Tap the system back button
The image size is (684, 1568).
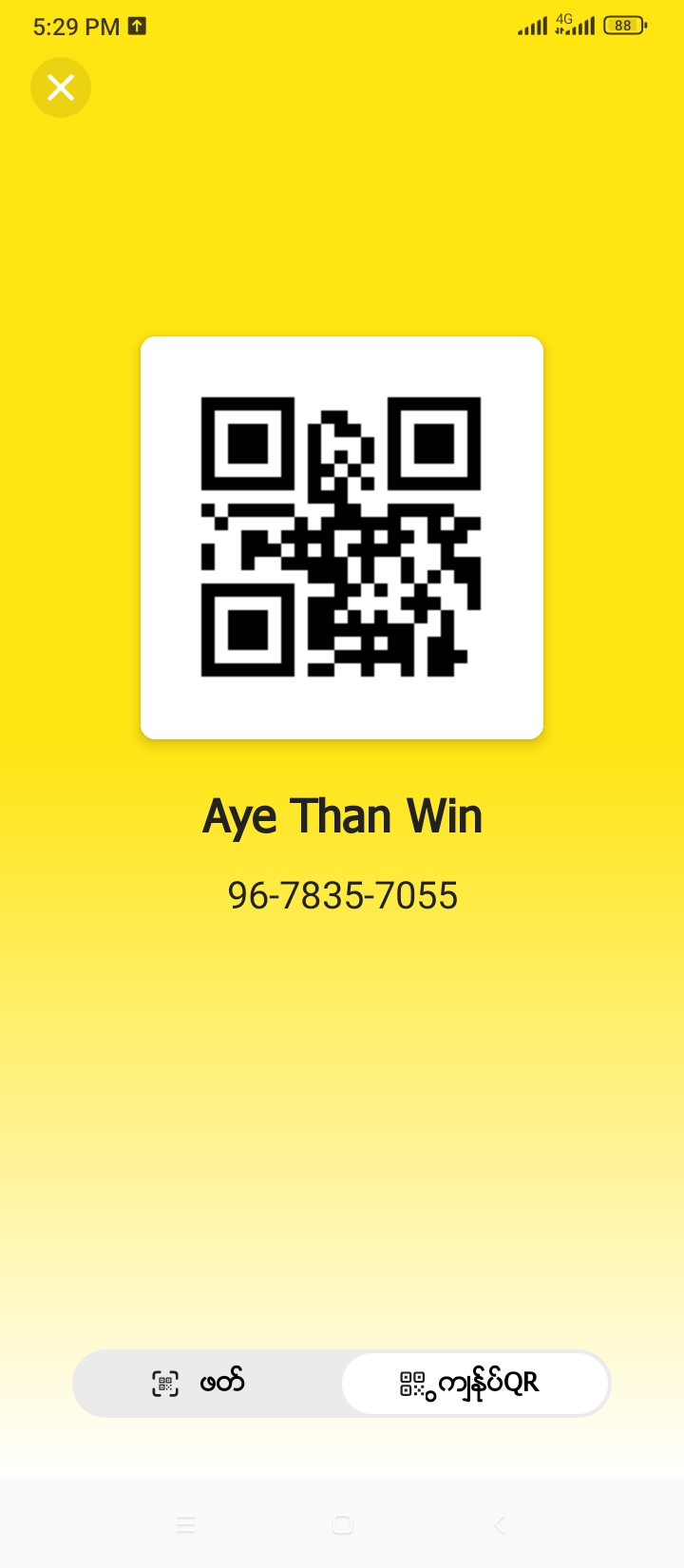(x=500, y=1525)
